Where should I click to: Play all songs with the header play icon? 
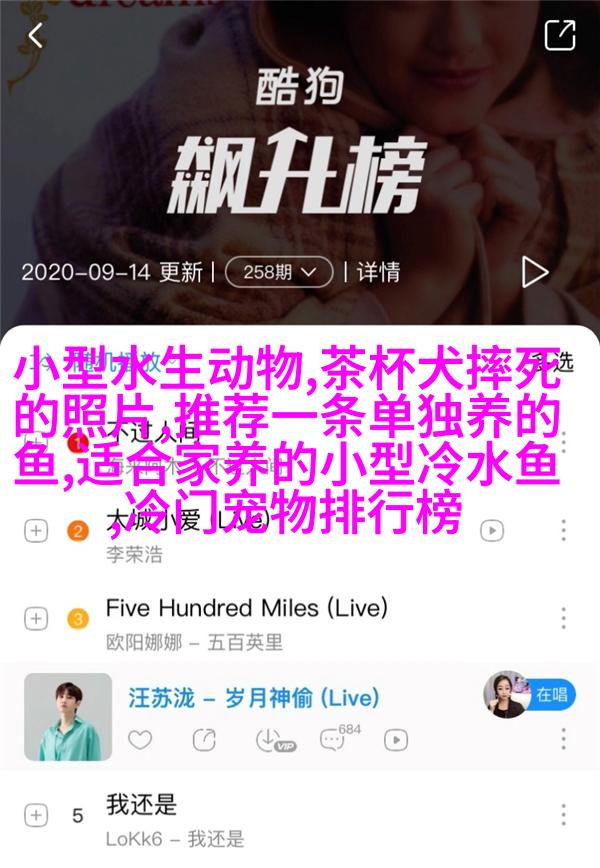pos(534,271)
